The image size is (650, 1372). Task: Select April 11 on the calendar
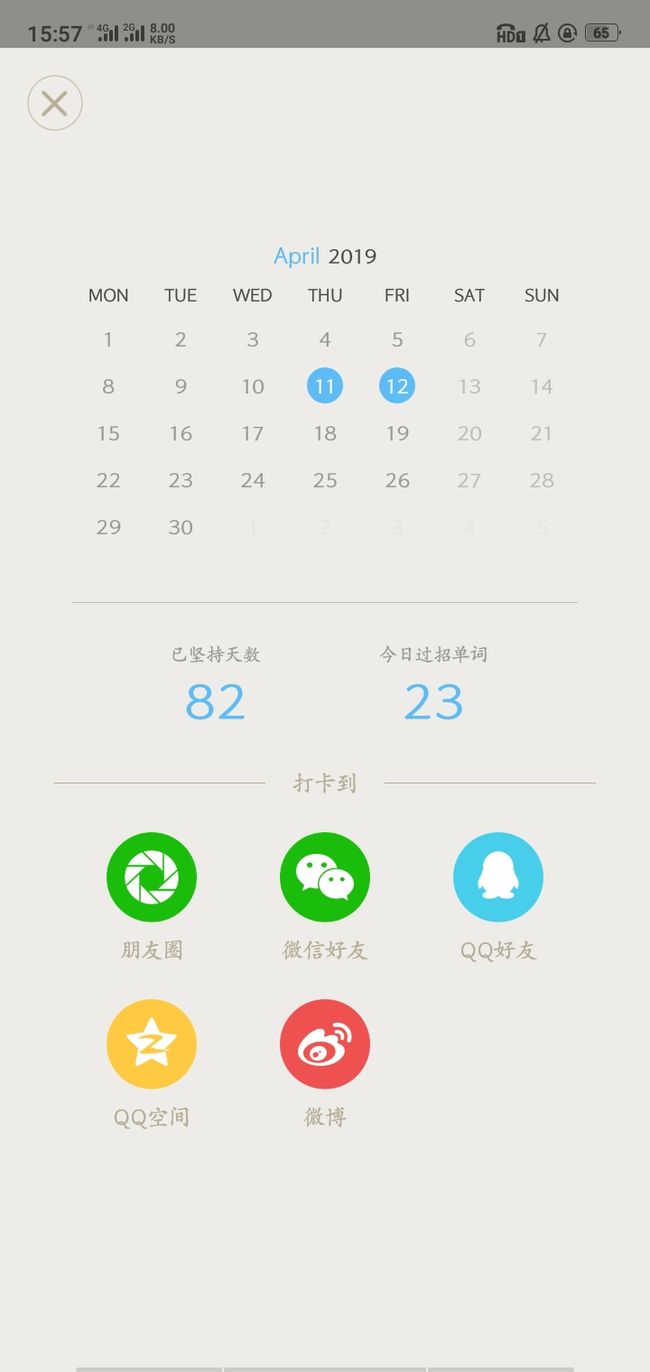click(x=325, y=386)
